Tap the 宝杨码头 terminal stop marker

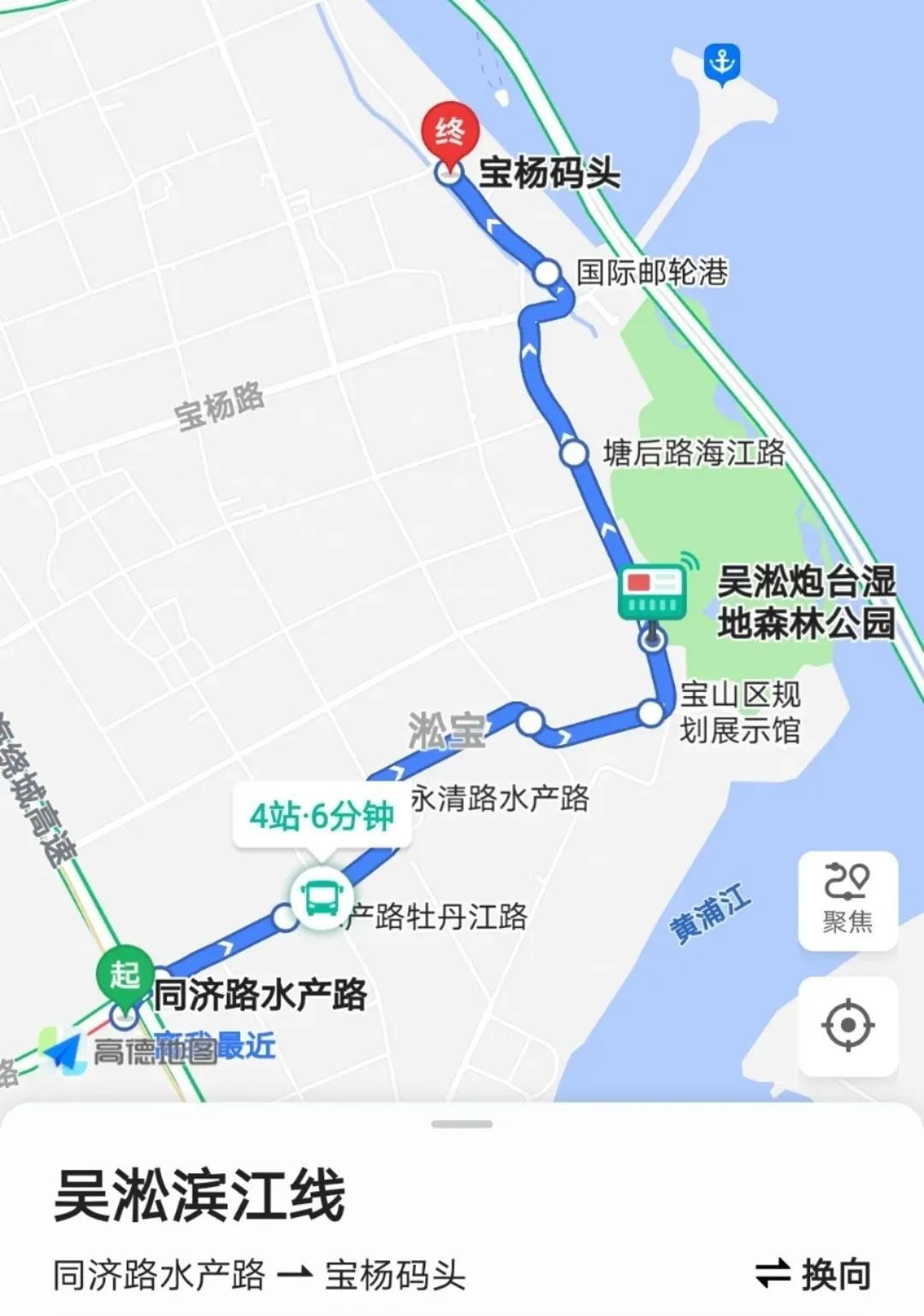[449, 172]
